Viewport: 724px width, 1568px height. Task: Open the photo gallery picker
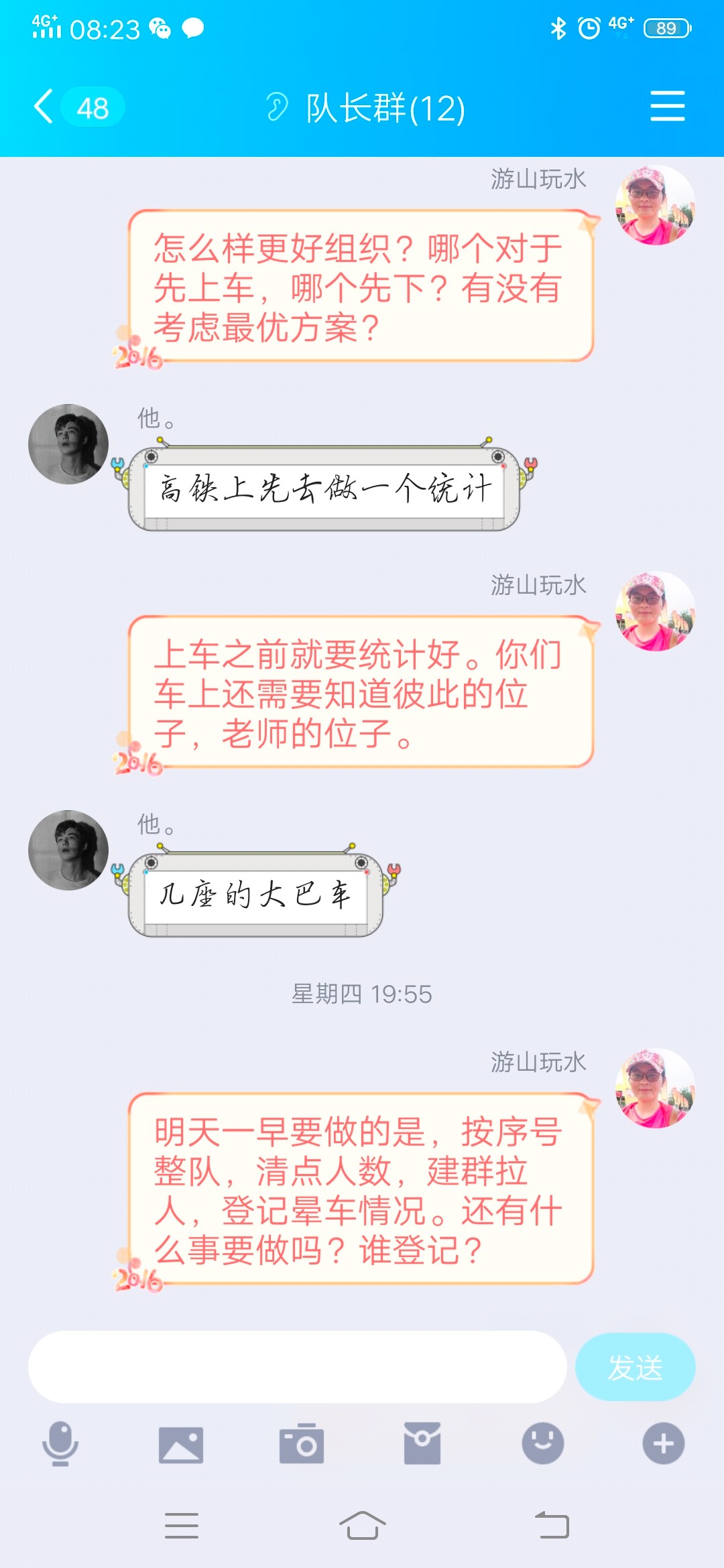(181, 1445)
